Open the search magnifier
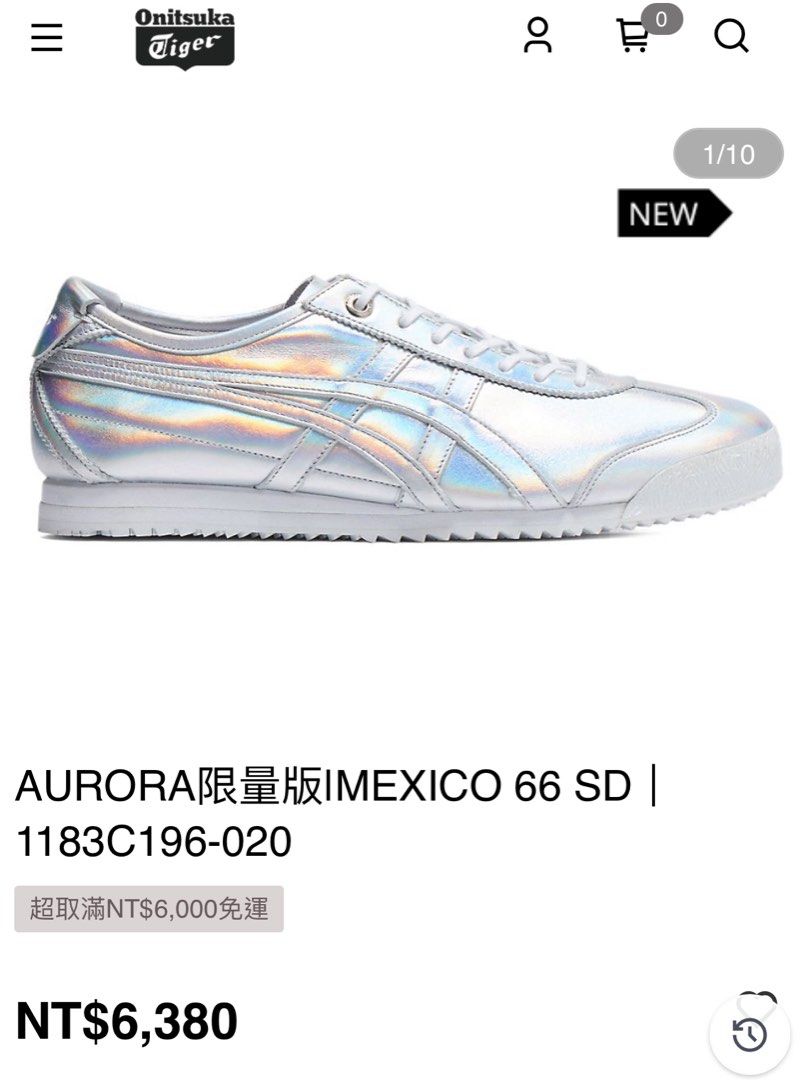The width and height of the screenshot is (810, 1080). click(x=731, y=37)
